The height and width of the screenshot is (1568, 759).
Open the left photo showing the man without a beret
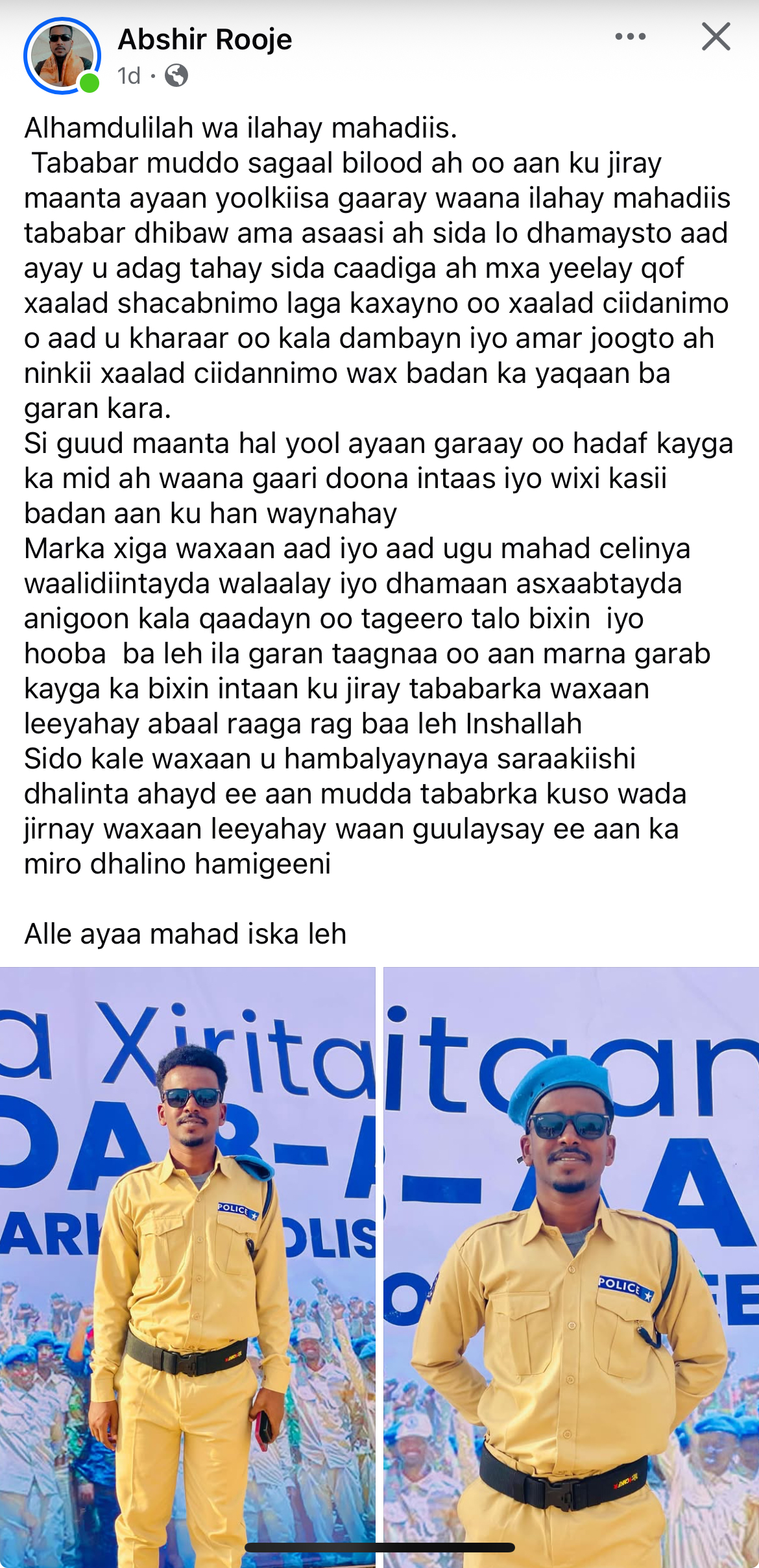(x=187, y=1266)
